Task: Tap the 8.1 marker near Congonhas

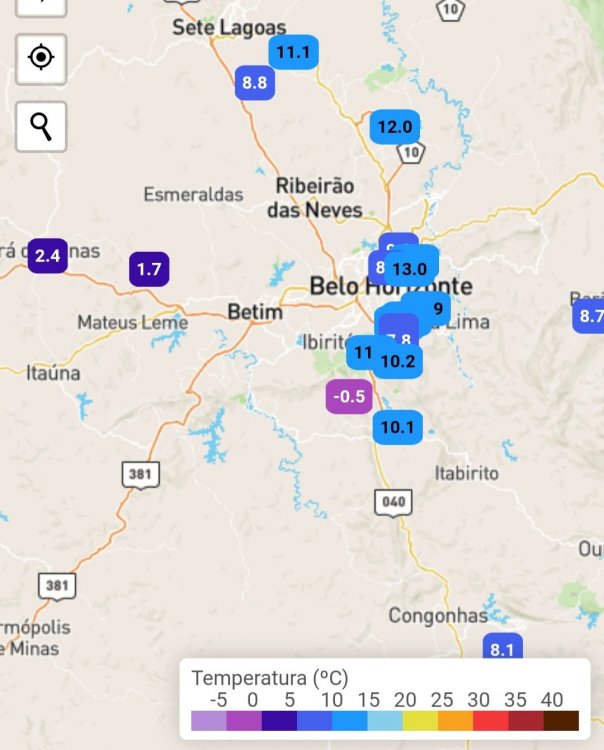Action: [502, 649]
